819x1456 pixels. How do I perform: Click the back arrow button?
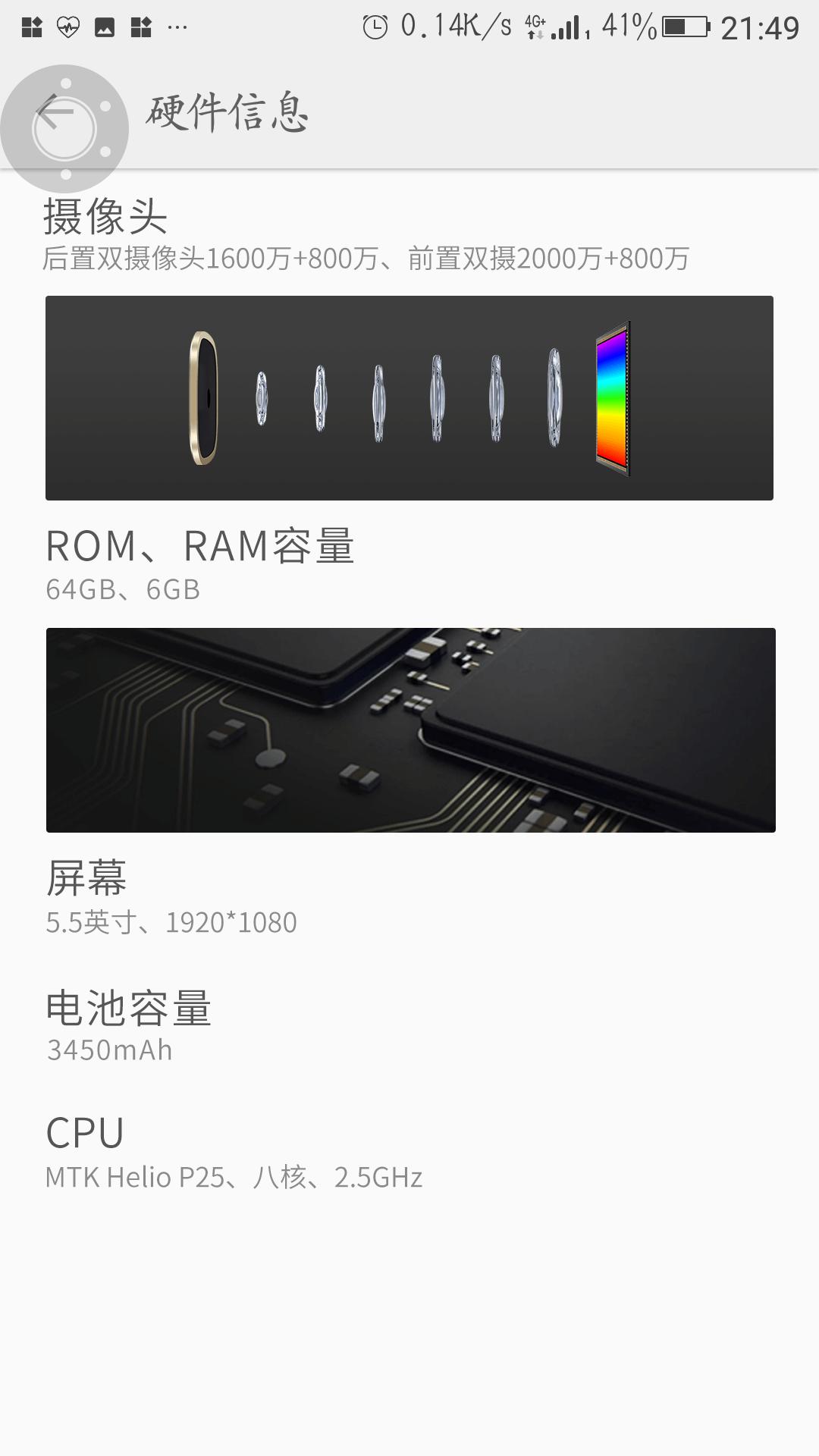coord(57,115)
